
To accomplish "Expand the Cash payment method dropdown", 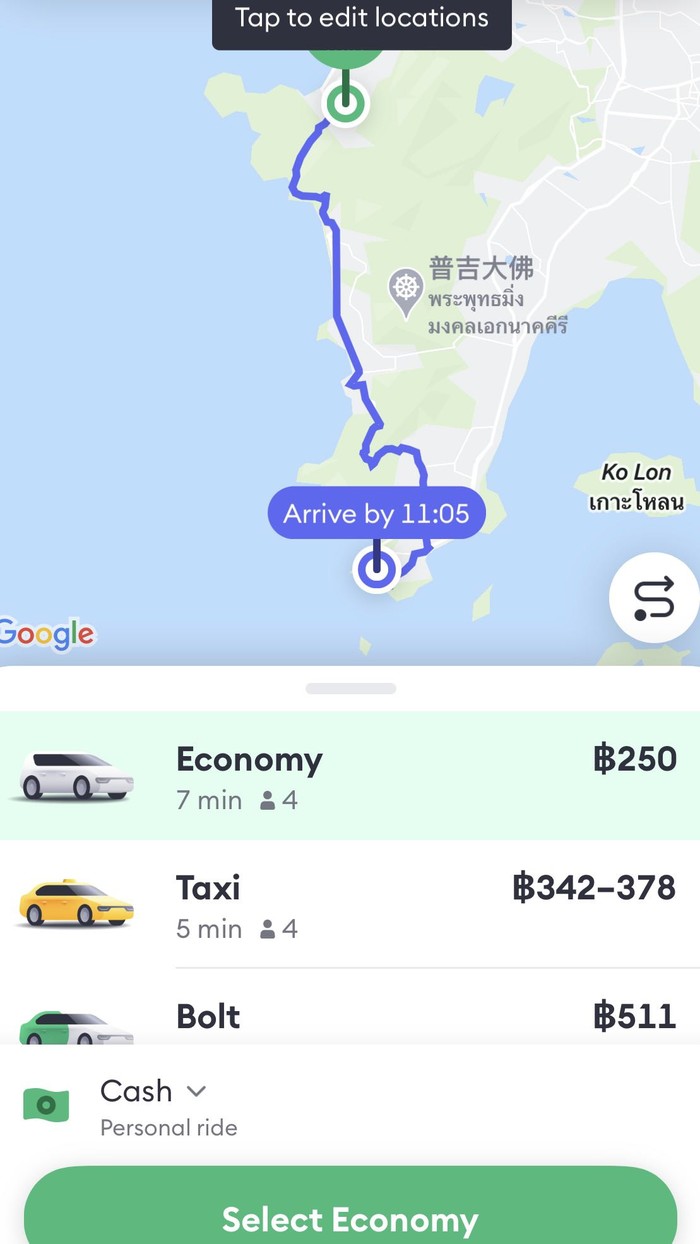I will coord(152,1092).
